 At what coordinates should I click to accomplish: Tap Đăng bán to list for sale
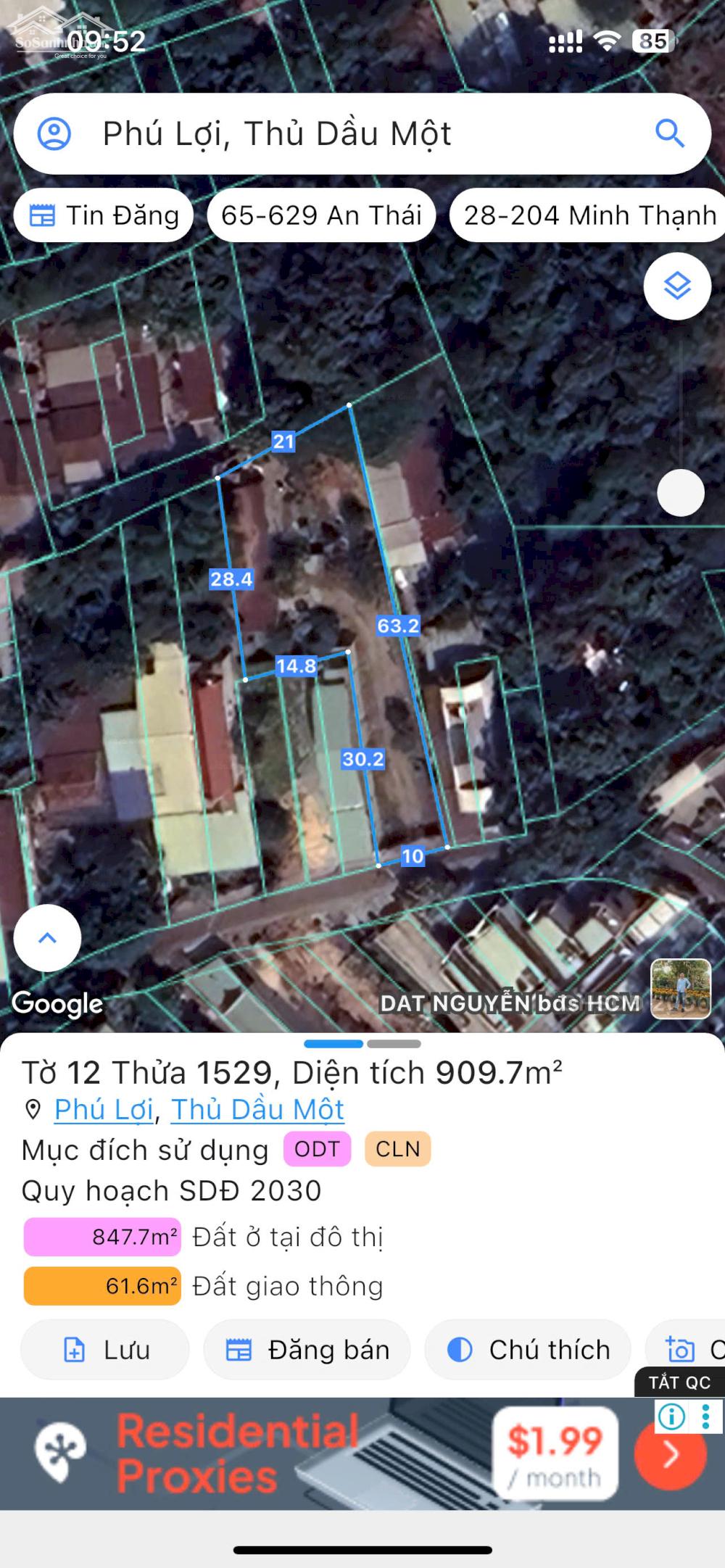[307, 1350]
